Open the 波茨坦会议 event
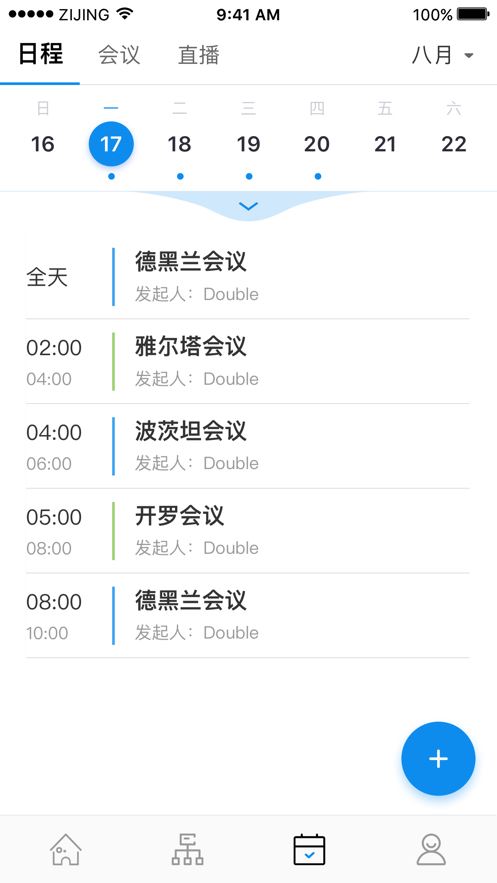The width and height of the screenshot is (497, 883). point(248,446)
